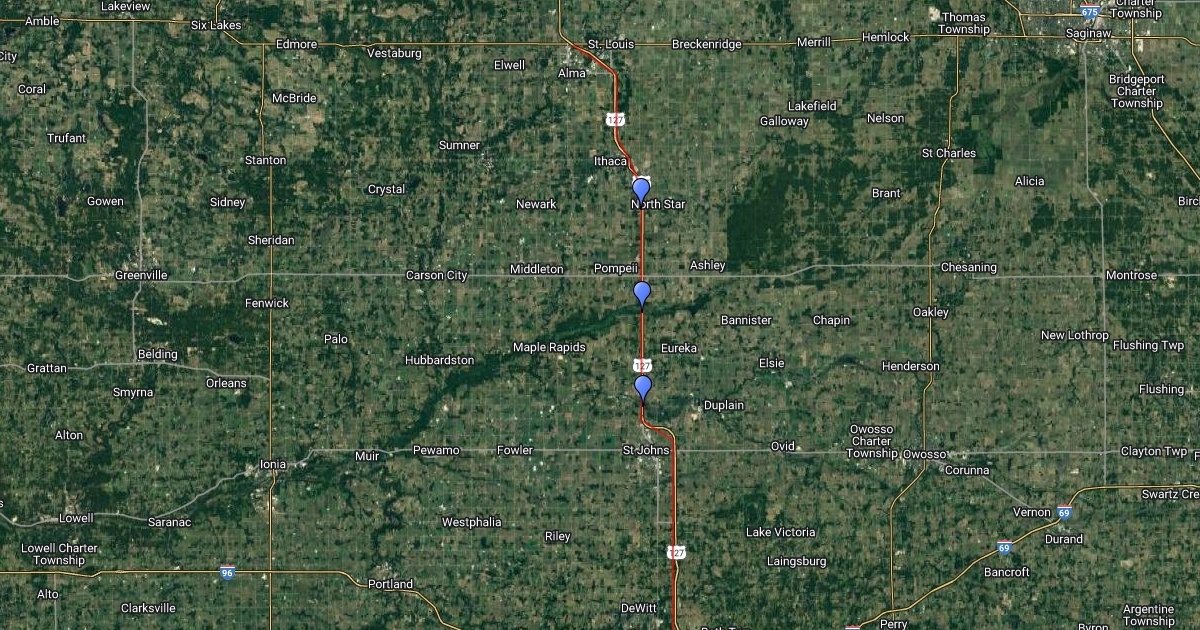Tap the map pin nearest St Johns

click(642, 387)
